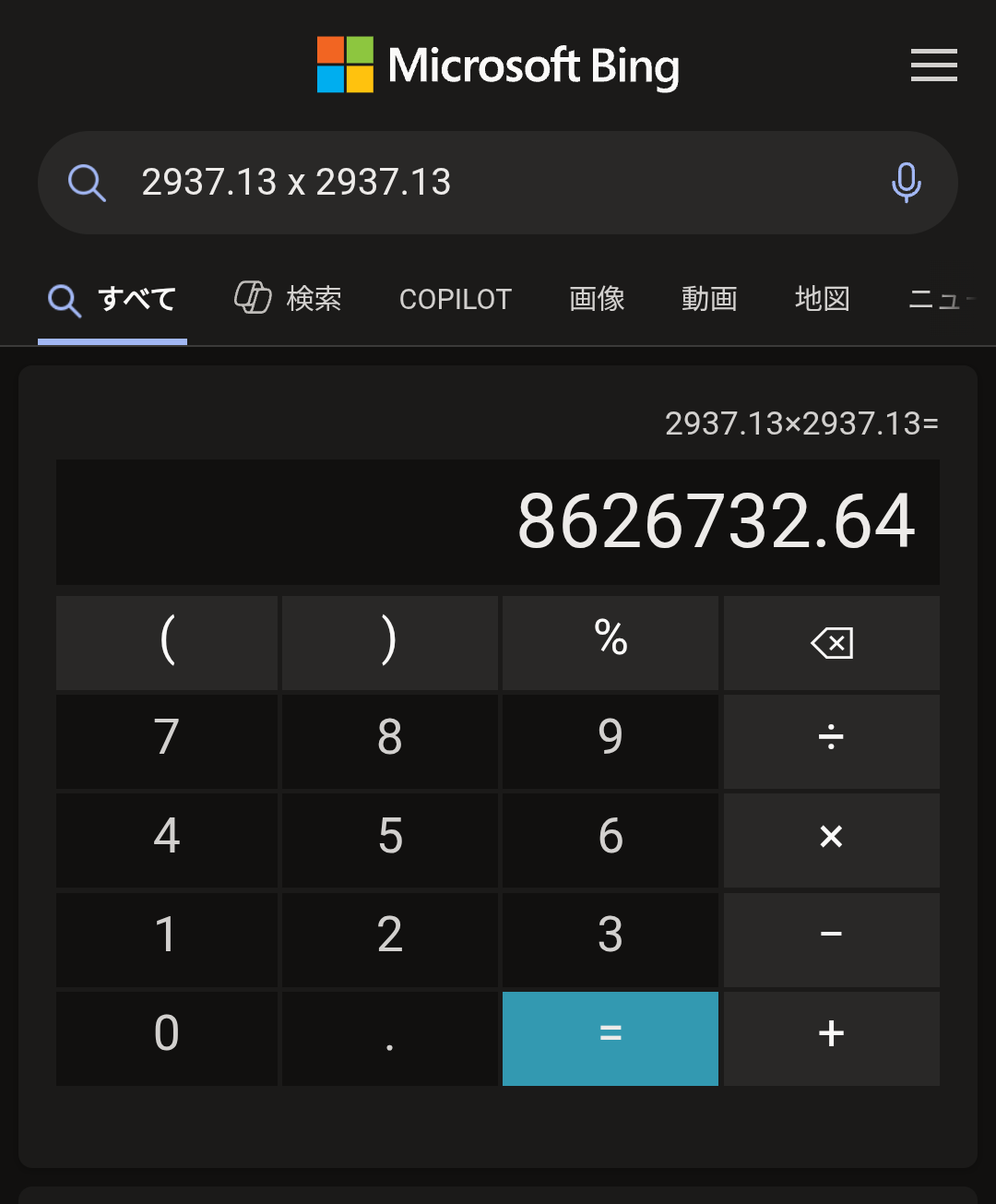
Task: Switch to the COPILOT tab
Action: coord(455,299)
